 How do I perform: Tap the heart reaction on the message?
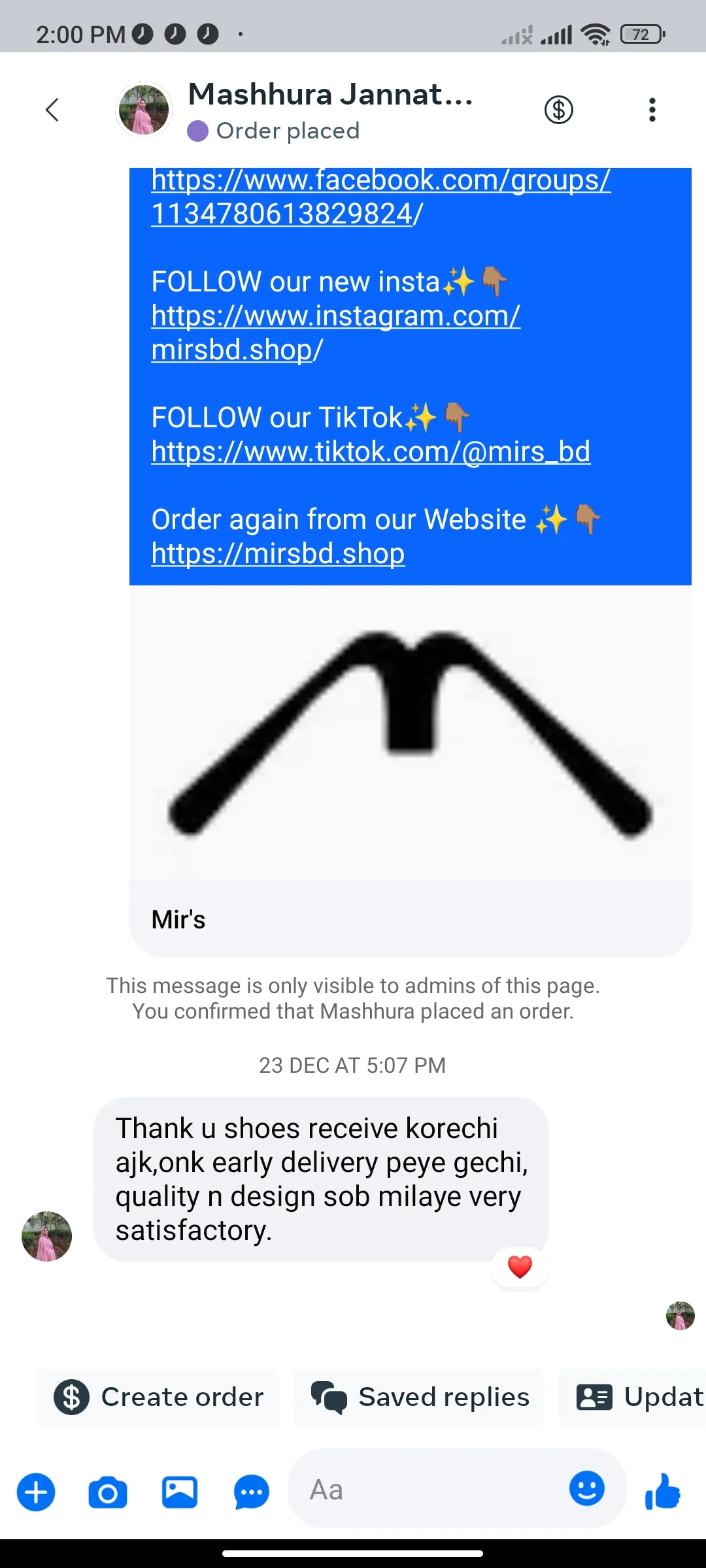[x=520, y=1267]
